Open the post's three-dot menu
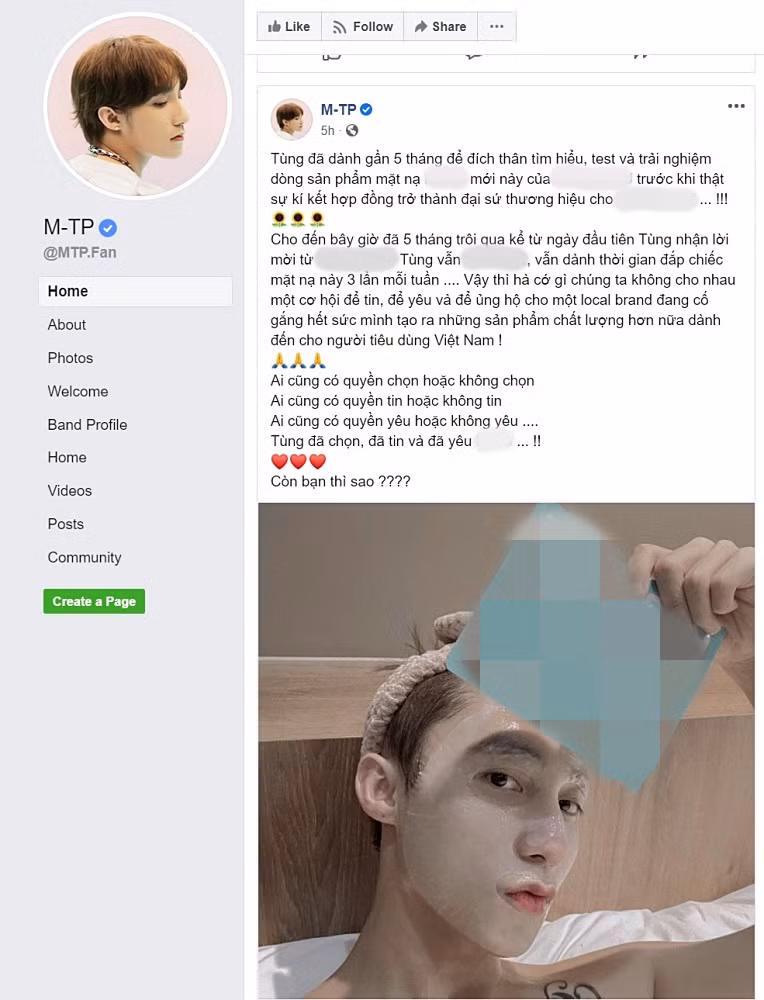Viewport: 764px width, 1000px height. 736,106
